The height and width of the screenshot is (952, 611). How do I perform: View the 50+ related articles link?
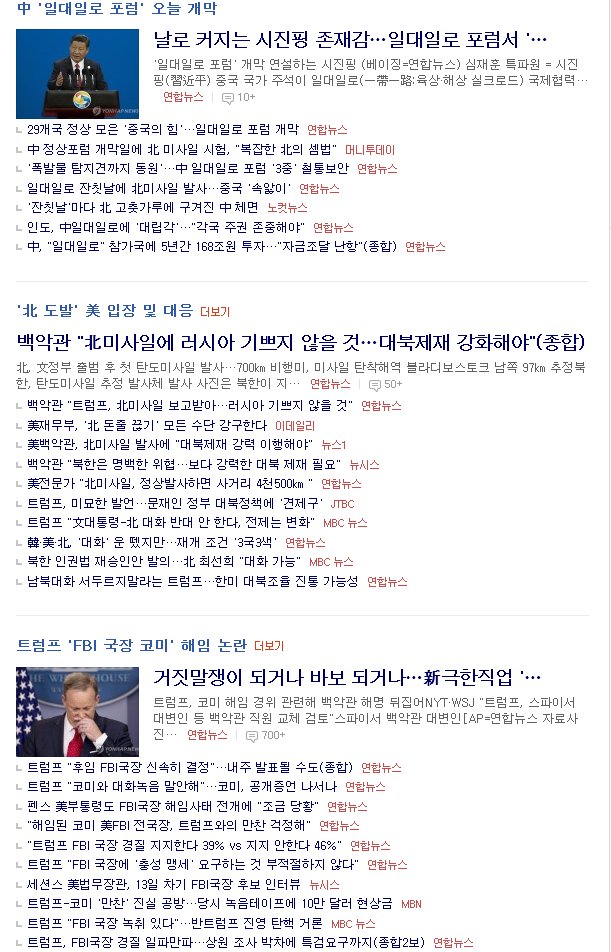click(x=386, y=384)
